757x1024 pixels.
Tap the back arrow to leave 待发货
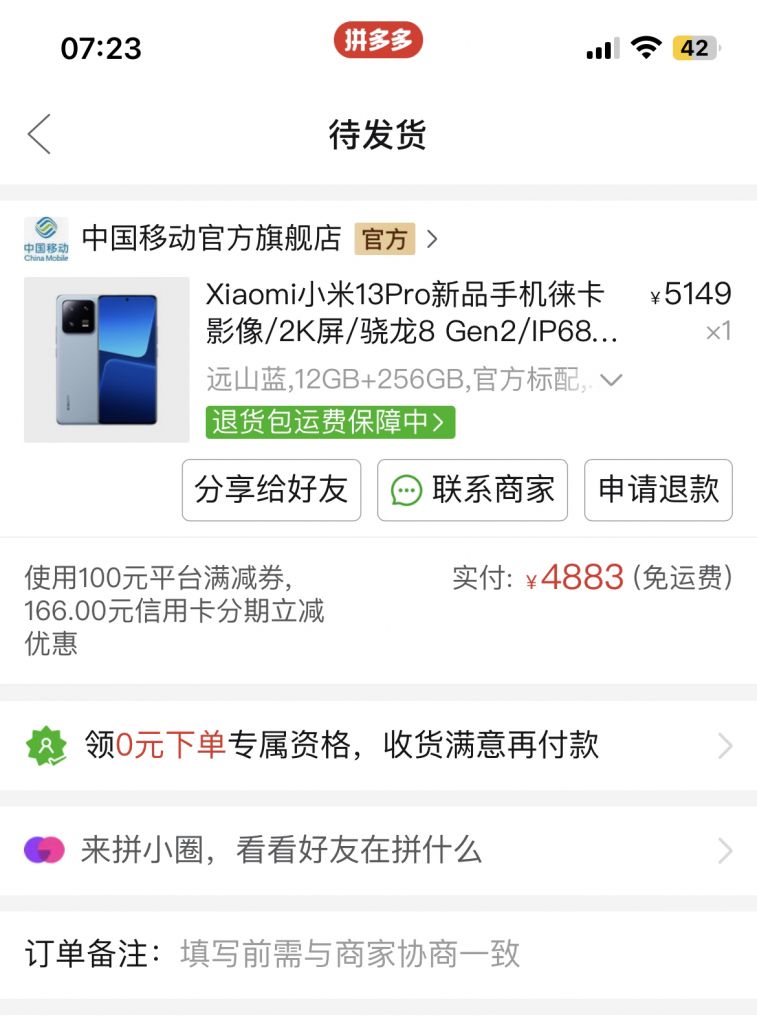click(38, 133)
